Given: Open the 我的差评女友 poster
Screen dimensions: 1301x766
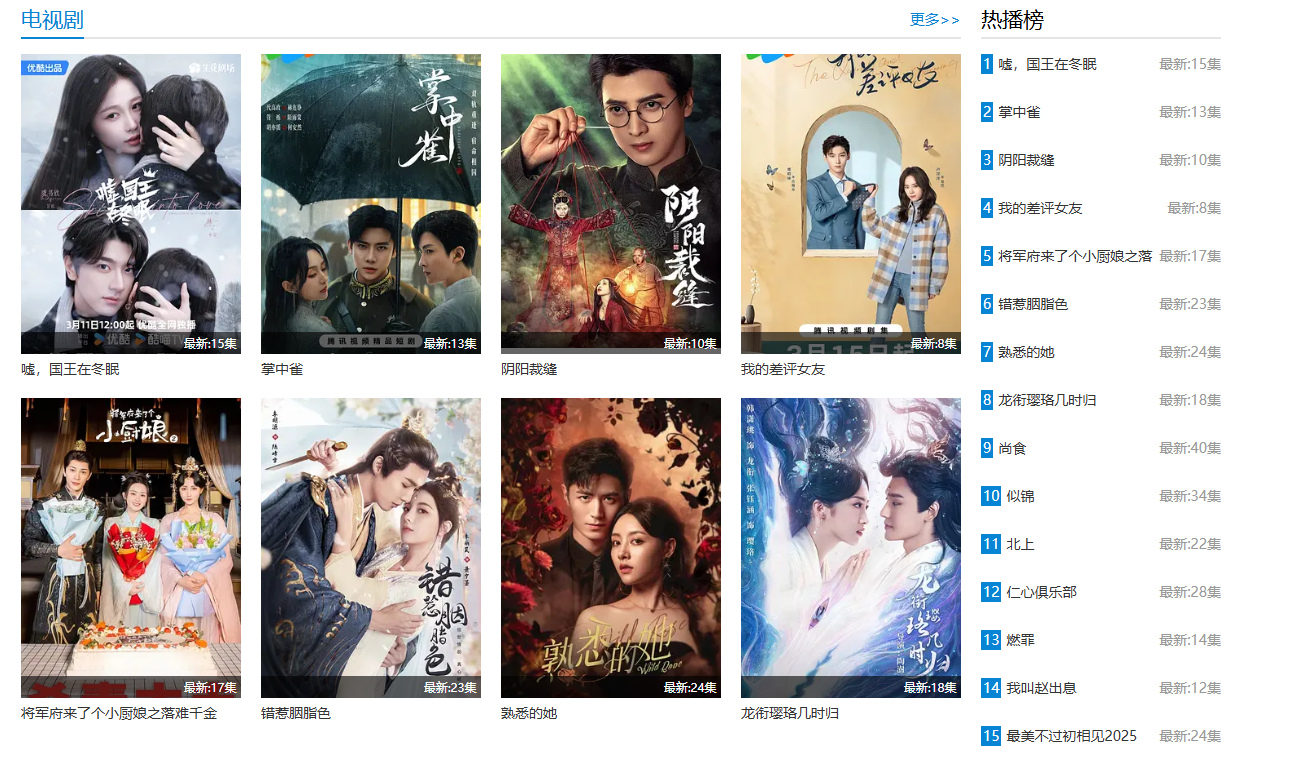Looking at the screenshot, I should click(850, 204).
